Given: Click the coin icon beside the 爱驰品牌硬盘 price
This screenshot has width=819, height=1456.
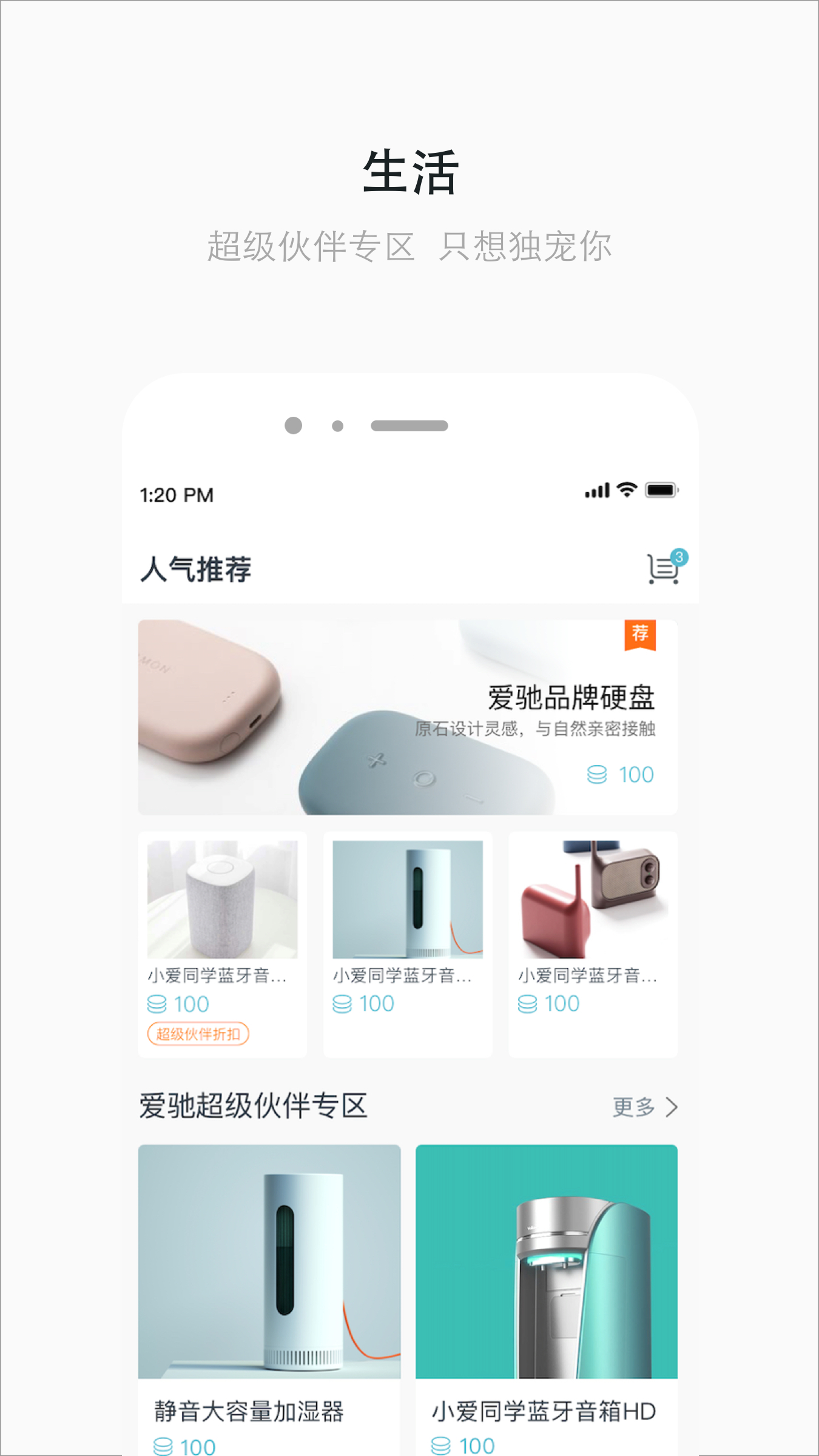Looking at the screenshot, I should point(597,773).
